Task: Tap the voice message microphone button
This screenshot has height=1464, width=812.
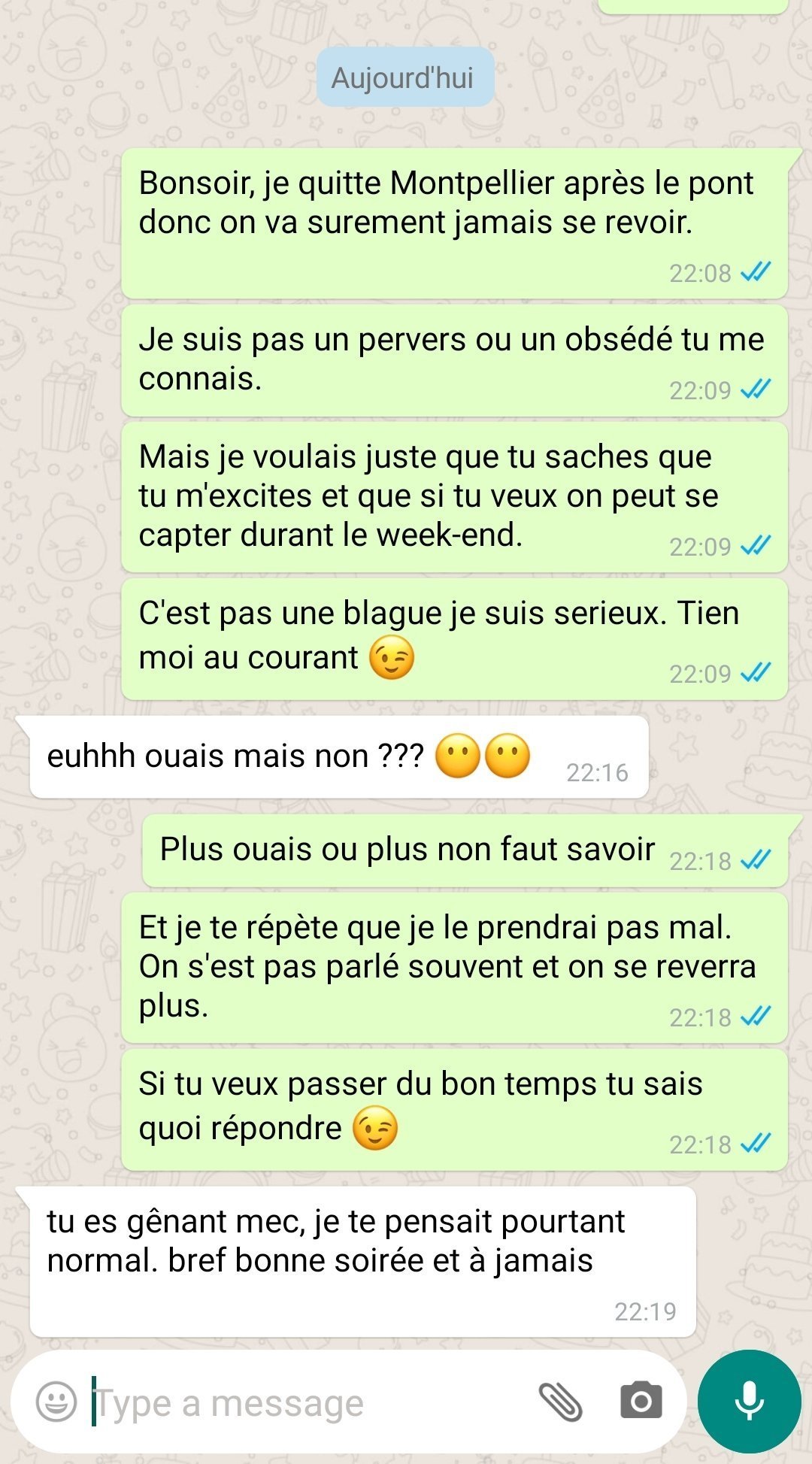Action: pyautogui.click(x=749, y=1402)
